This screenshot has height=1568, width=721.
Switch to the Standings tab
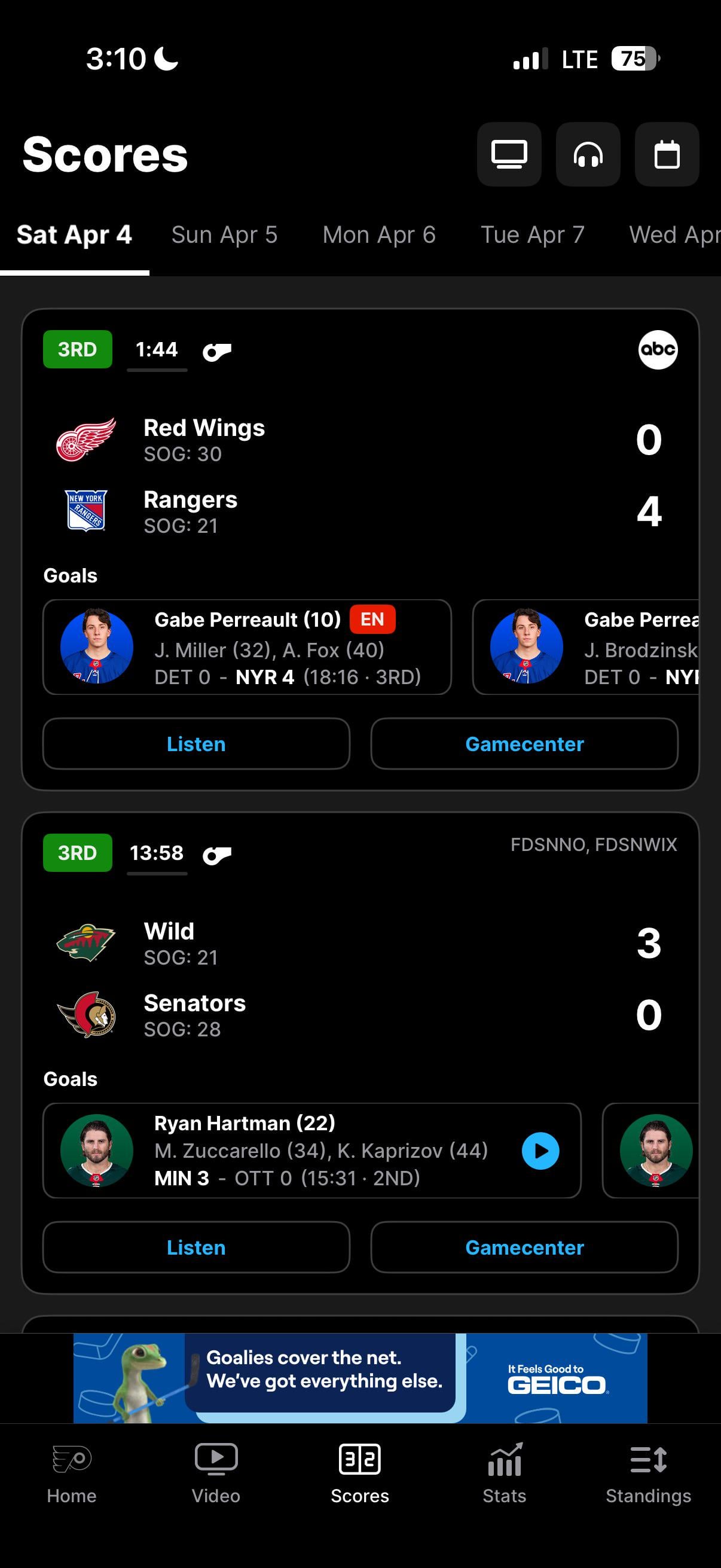648,1473
